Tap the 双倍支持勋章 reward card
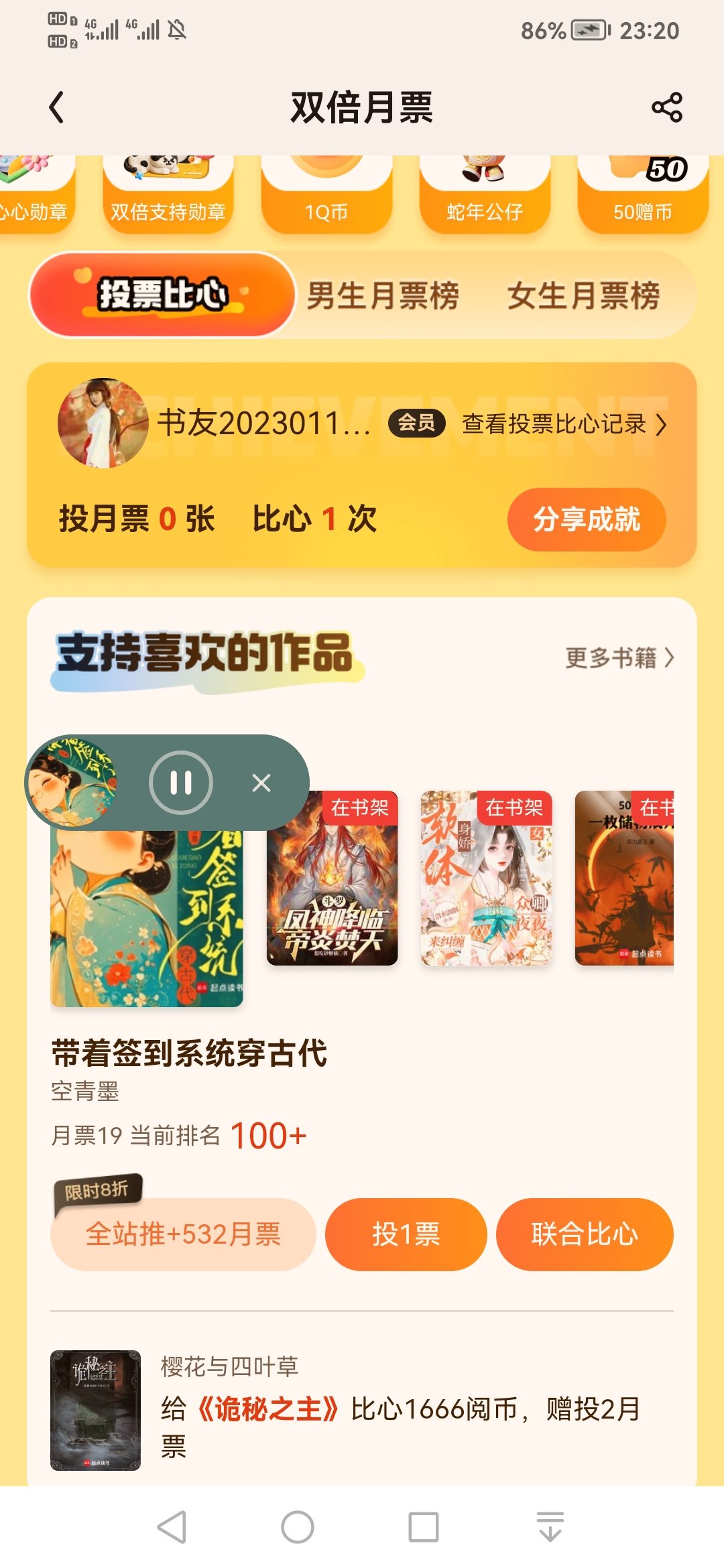Screen dimensions: 724x1568 168,194
